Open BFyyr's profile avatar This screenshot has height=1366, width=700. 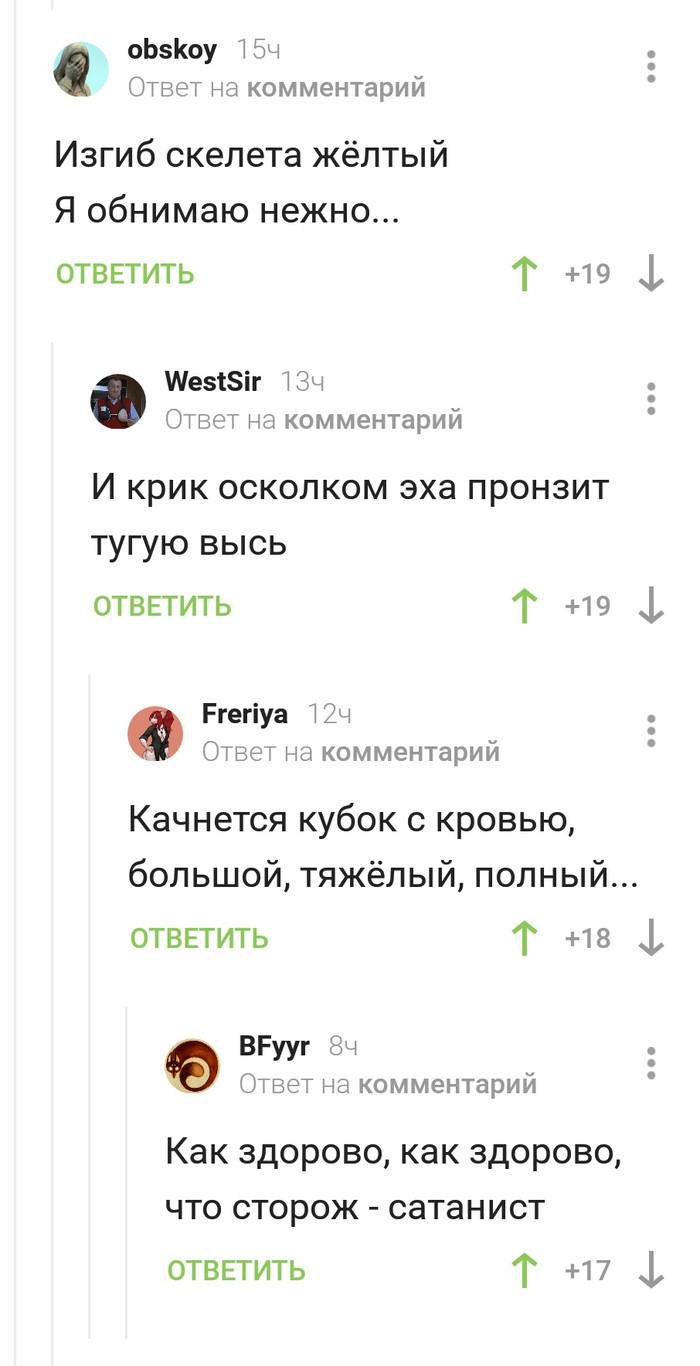point(192,1065)
